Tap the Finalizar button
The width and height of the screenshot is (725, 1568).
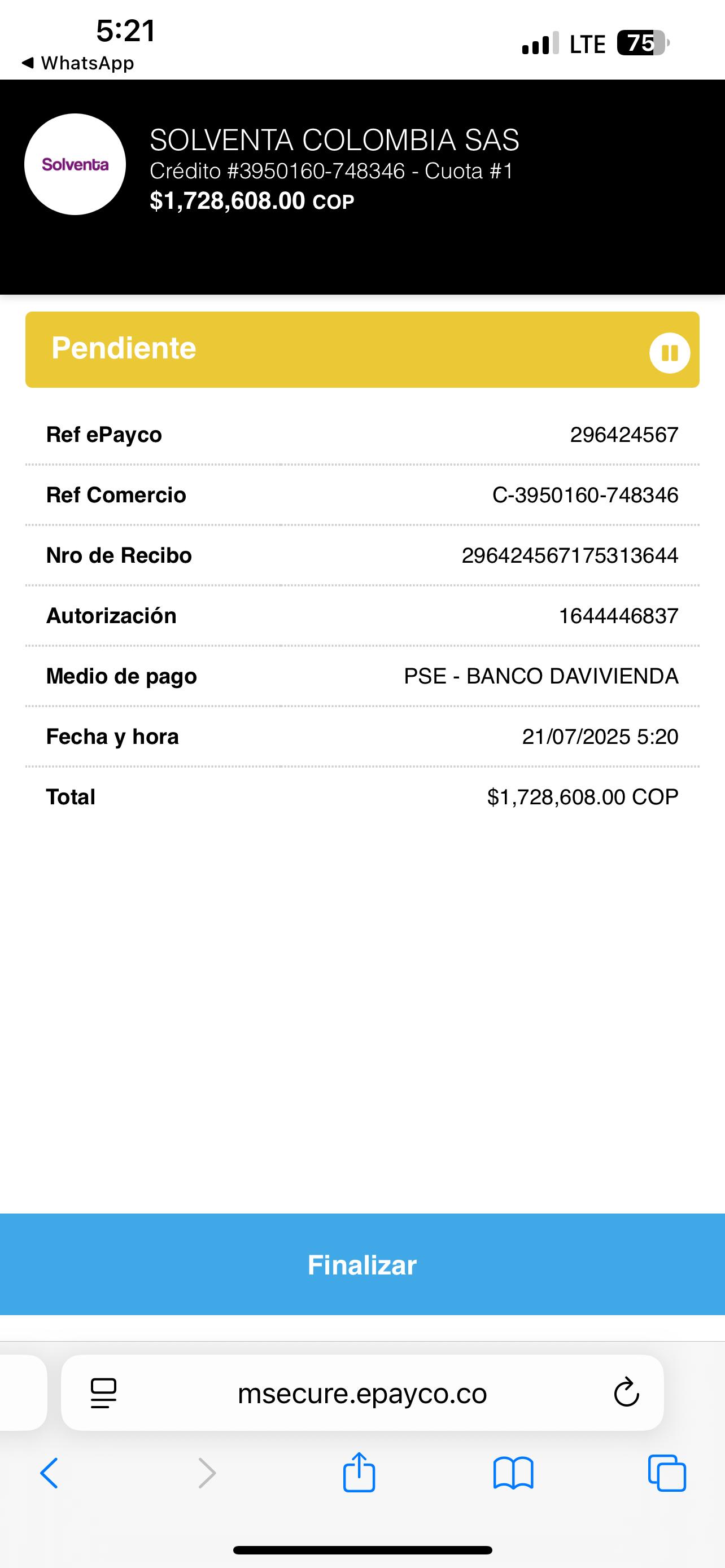point(362,1264)
